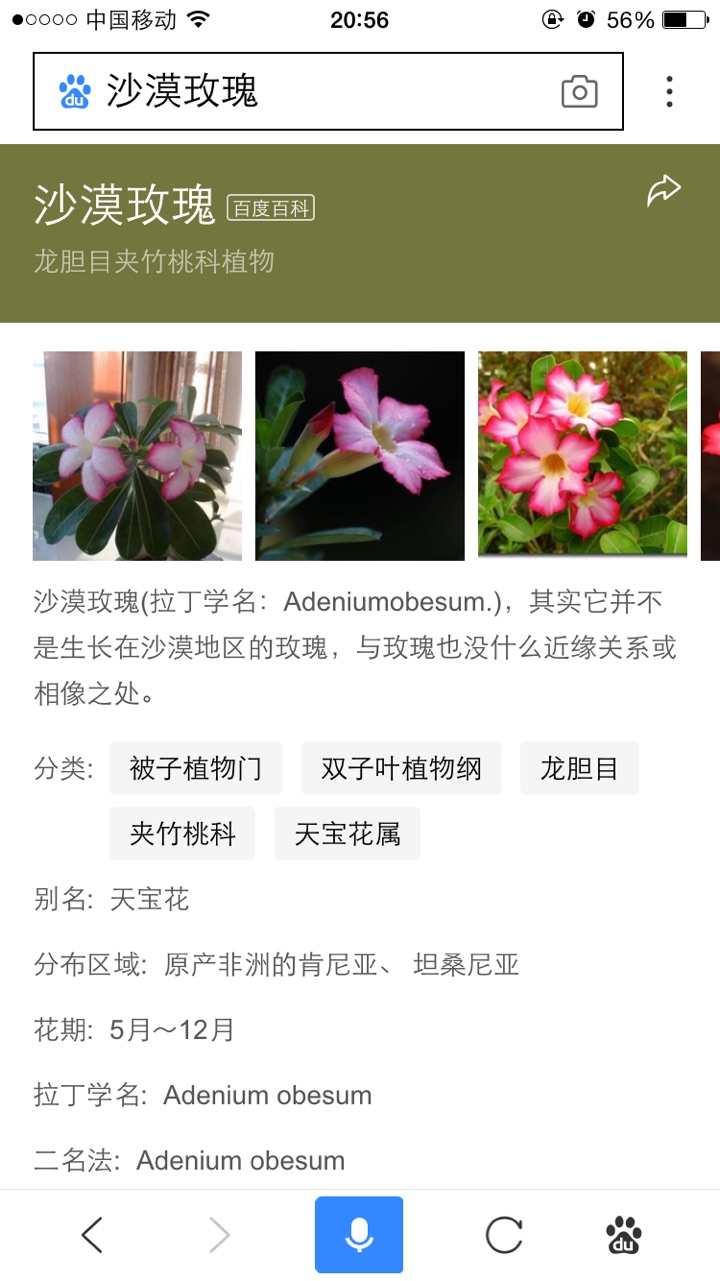
Task: Tap the 夹竹桃科 chip
Action: click(x=182, y=834)
